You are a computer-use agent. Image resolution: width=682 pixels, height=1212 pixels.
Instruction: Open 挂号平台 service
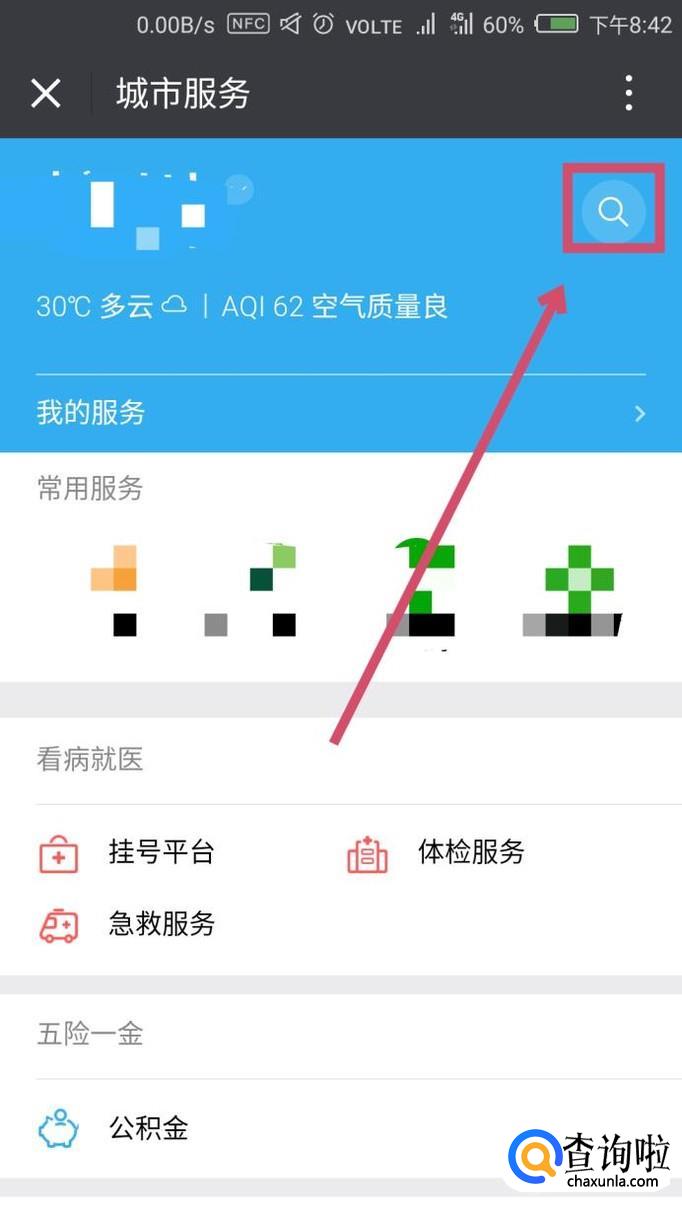tap(126, 853)
